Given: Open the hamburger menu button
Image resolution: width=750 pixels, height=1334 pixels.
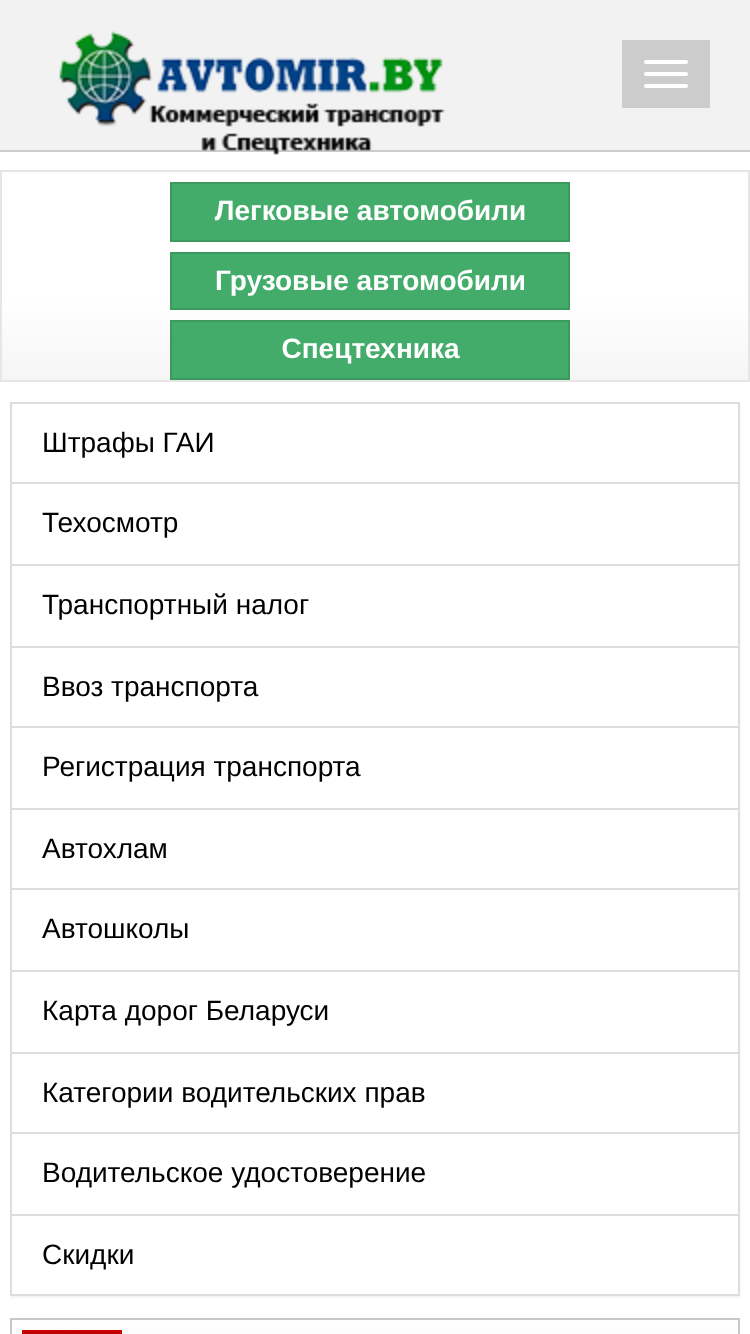Looking at the screenshot, I should click(666, 74).
